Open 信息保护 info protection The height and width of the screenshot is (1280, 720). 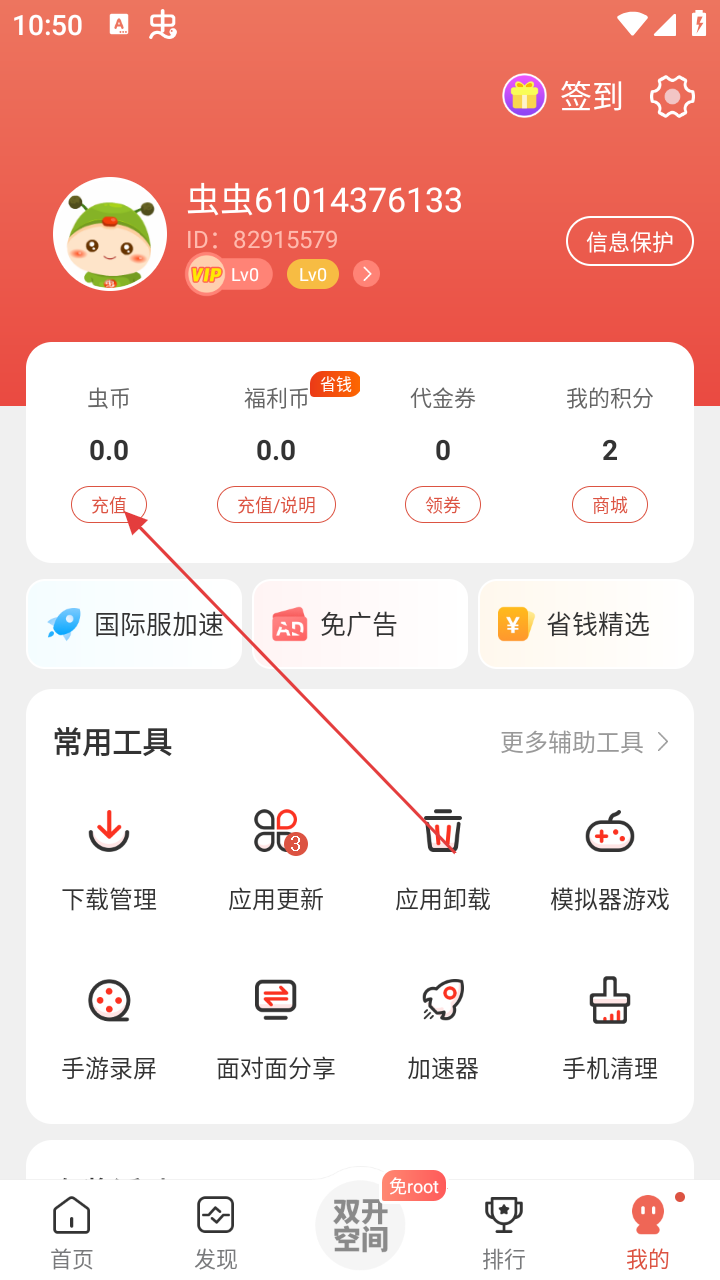(x=629, y=241)
